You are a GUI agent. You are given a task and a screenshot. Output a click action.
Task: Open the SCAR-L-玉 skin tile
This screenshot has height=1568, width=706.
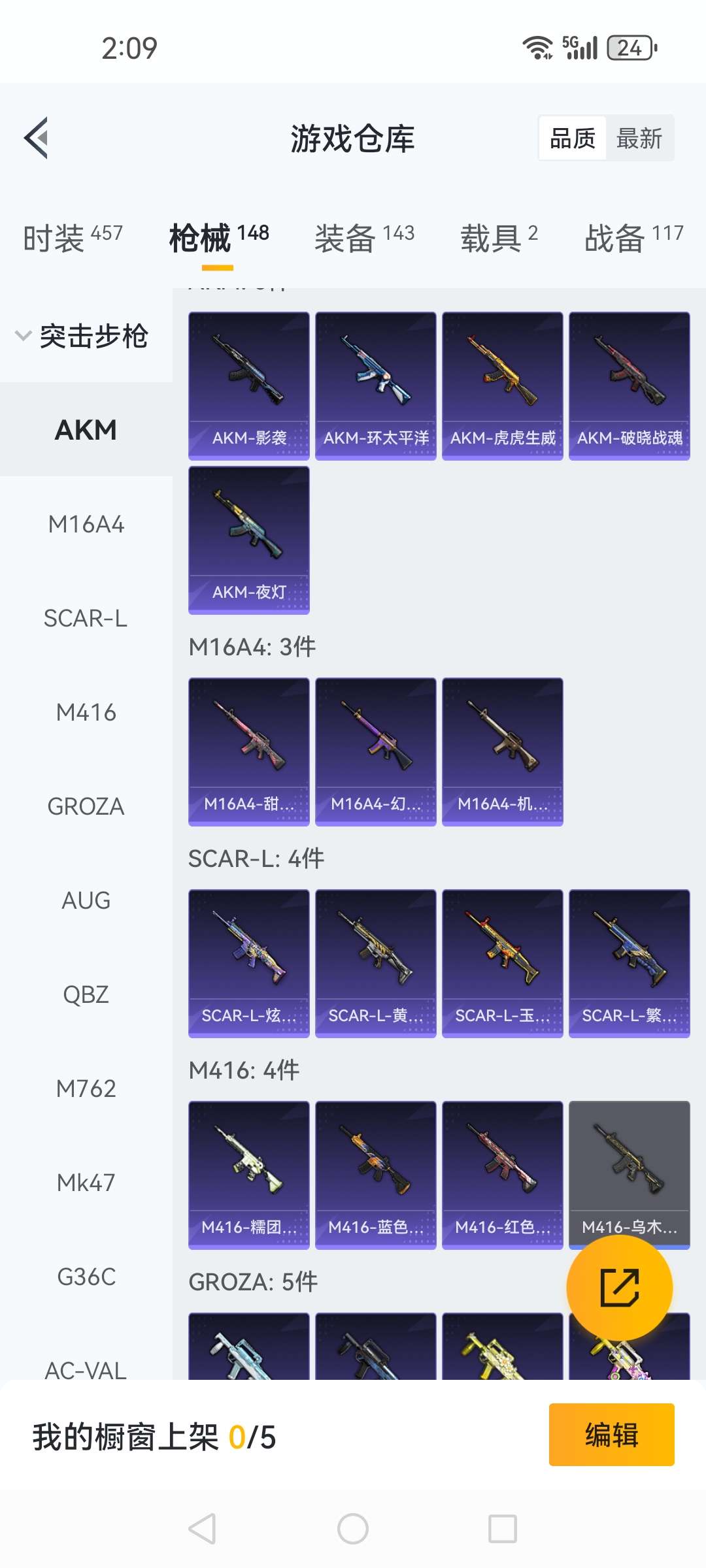pos(503,963)
